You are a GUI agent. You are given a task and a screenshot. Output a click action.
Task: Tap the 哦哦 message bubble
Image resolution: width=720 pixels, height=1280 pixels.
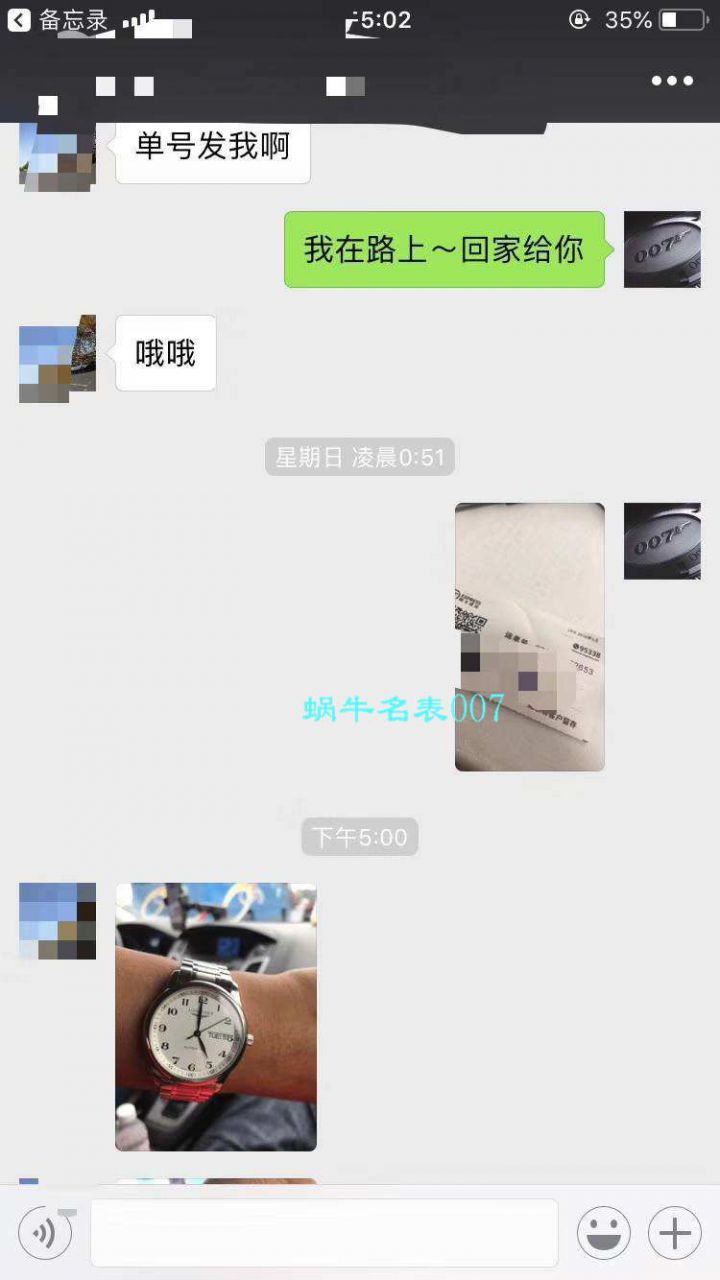(x=165, y=354)
